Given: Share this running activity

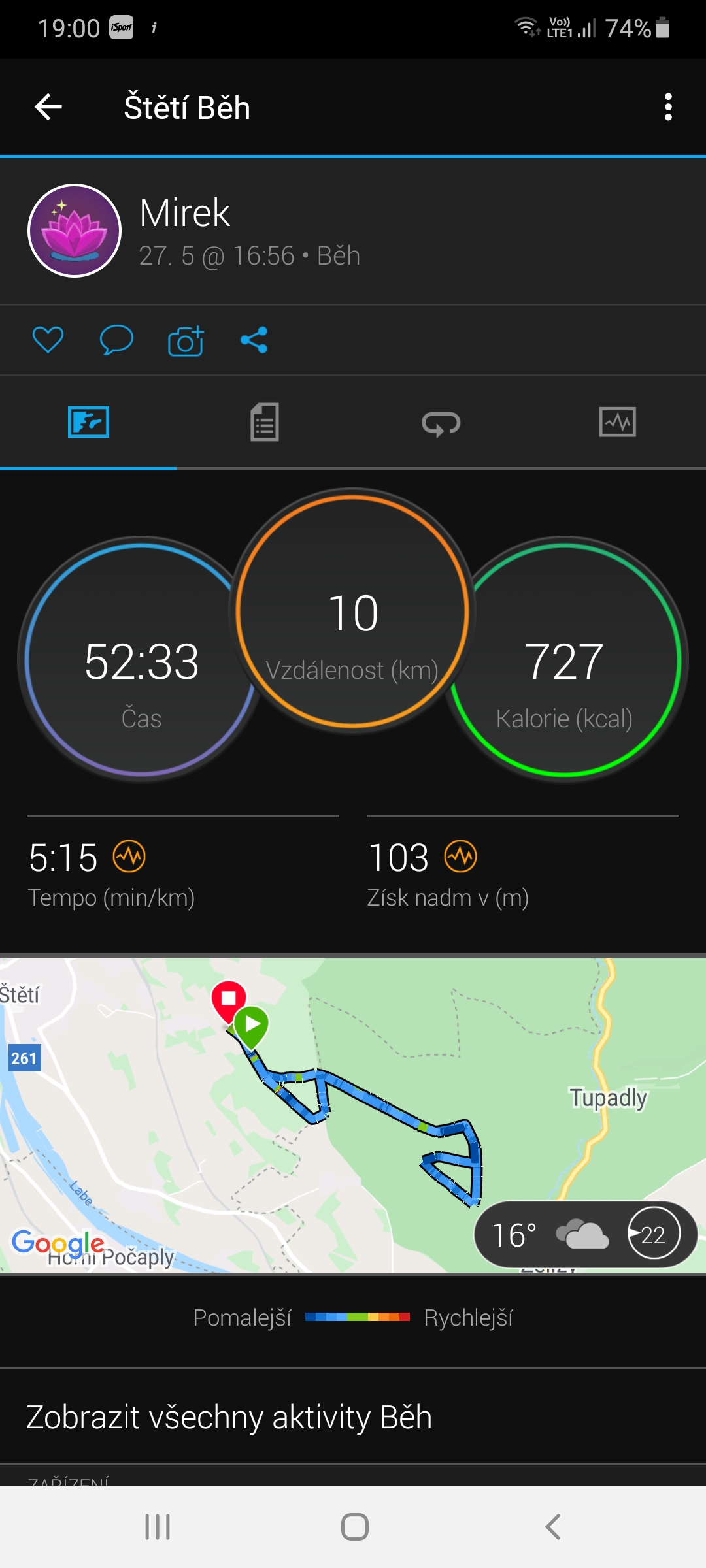Looking at the screenshot, I should (254, 340).
